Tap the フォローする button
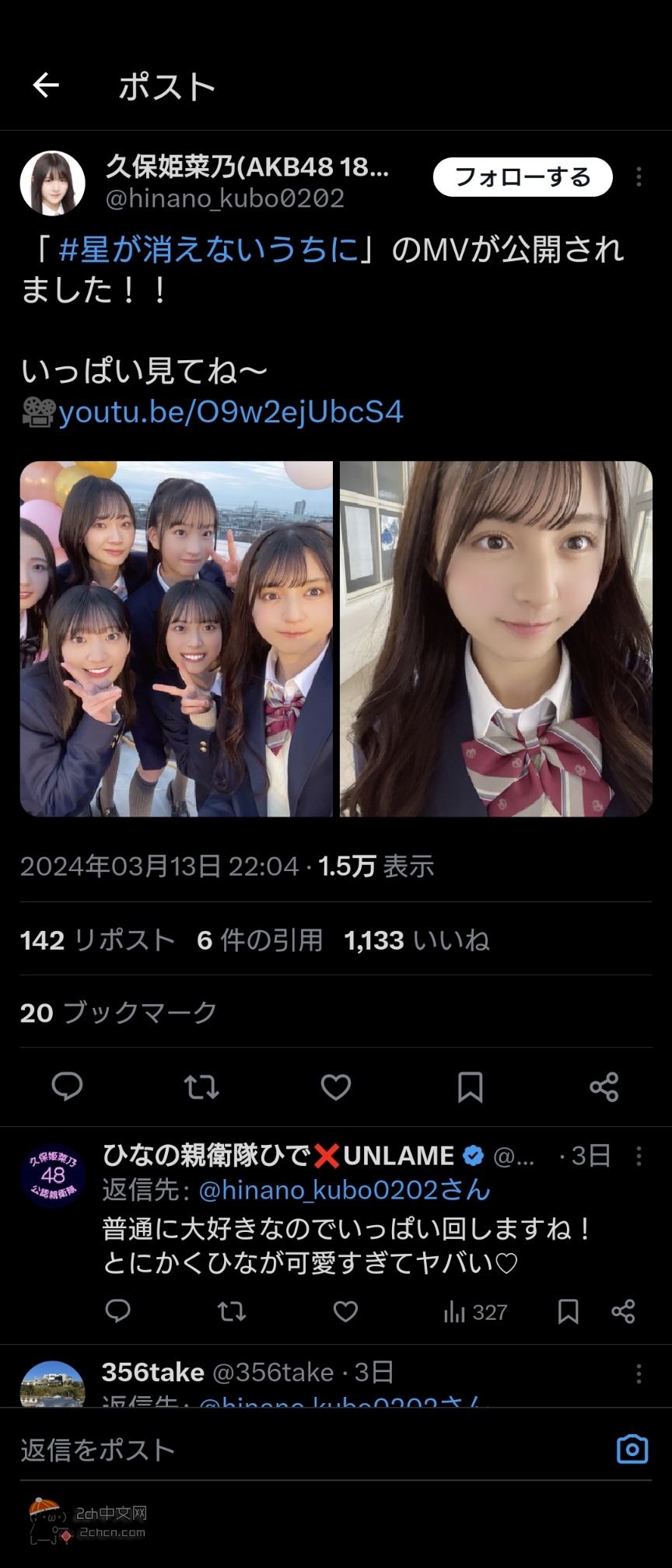672x1568 pixels. click(x=522, y=177)
